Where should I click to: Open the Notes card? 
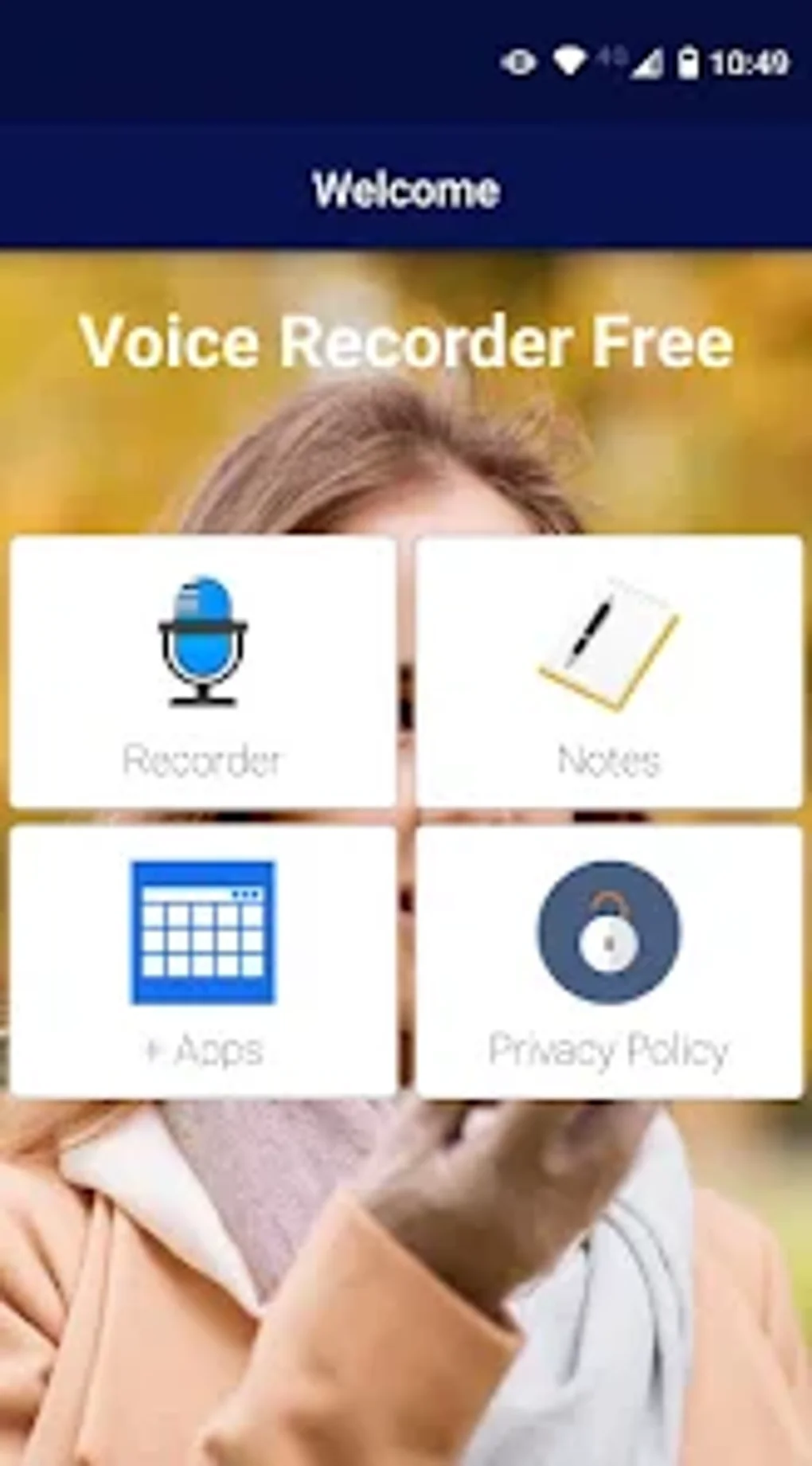point(607,673)
